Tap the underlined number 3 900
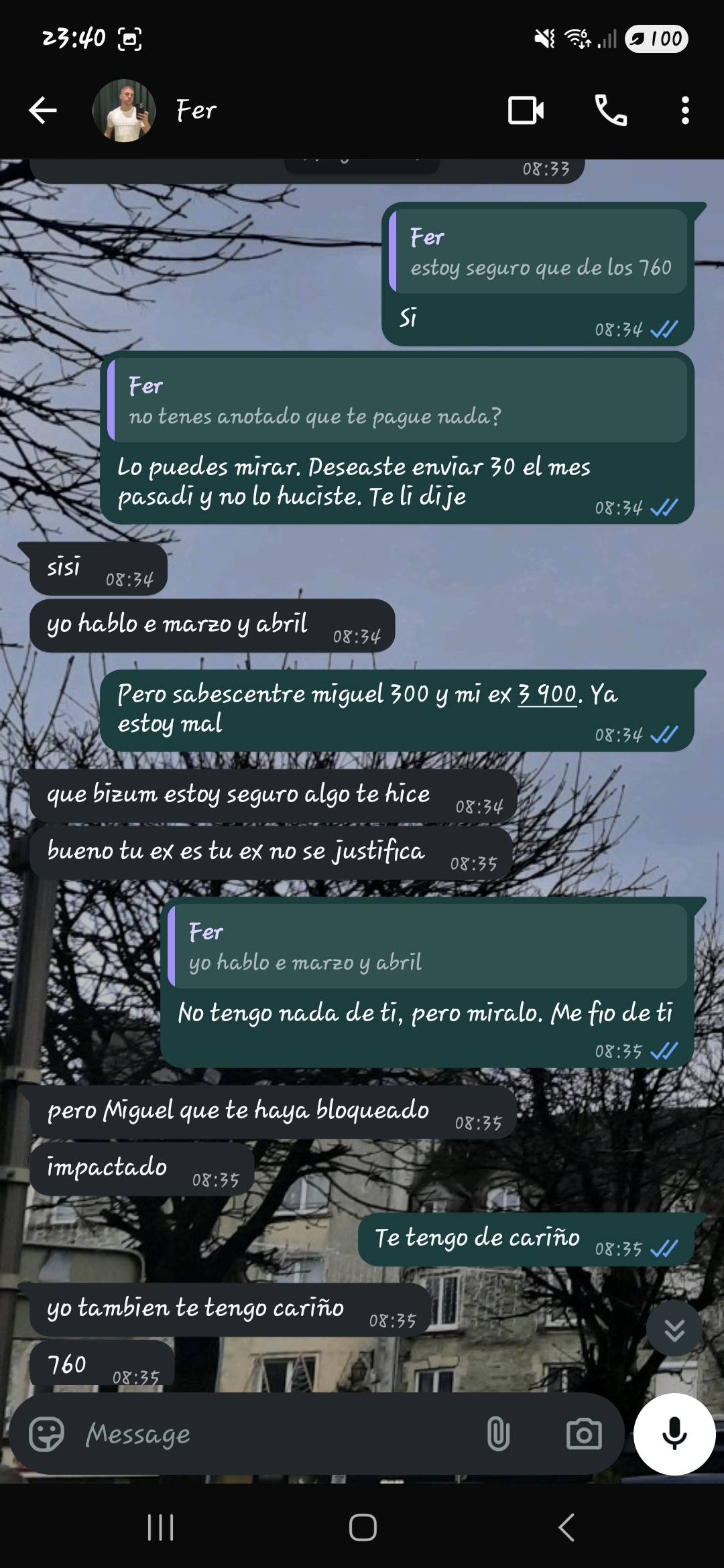Image resolution: width=724 pixels, height=1568 pixels. tap(546, 694)
